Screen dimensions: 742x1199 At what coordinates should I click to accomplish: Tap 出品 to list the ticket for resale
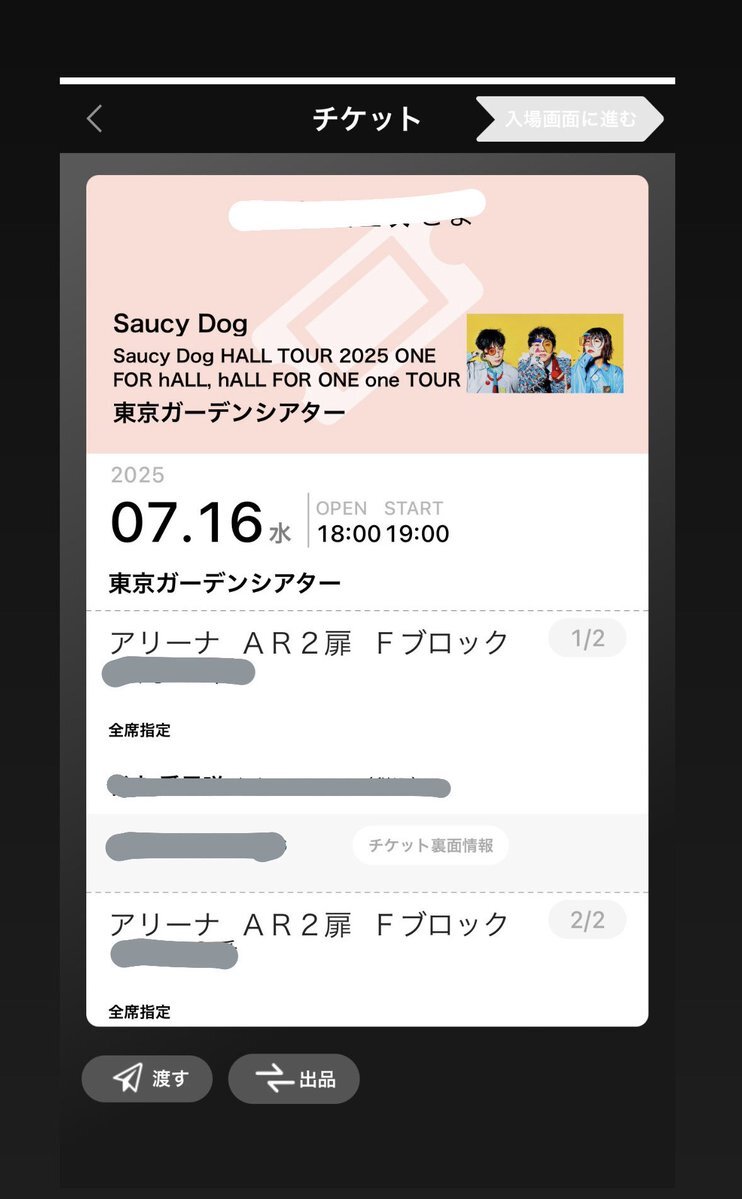pos(294,1078)
